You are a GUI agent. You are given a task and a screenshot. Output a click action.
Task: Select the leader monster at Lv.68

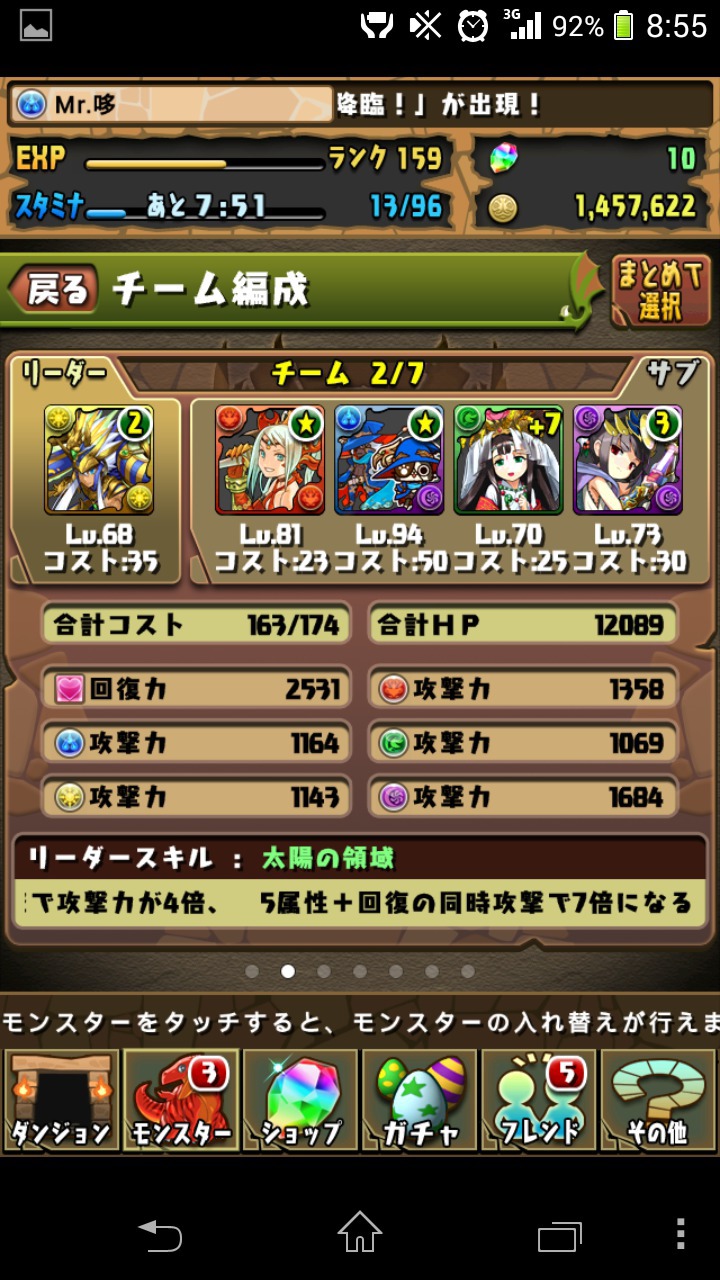(x=96, y=460)
